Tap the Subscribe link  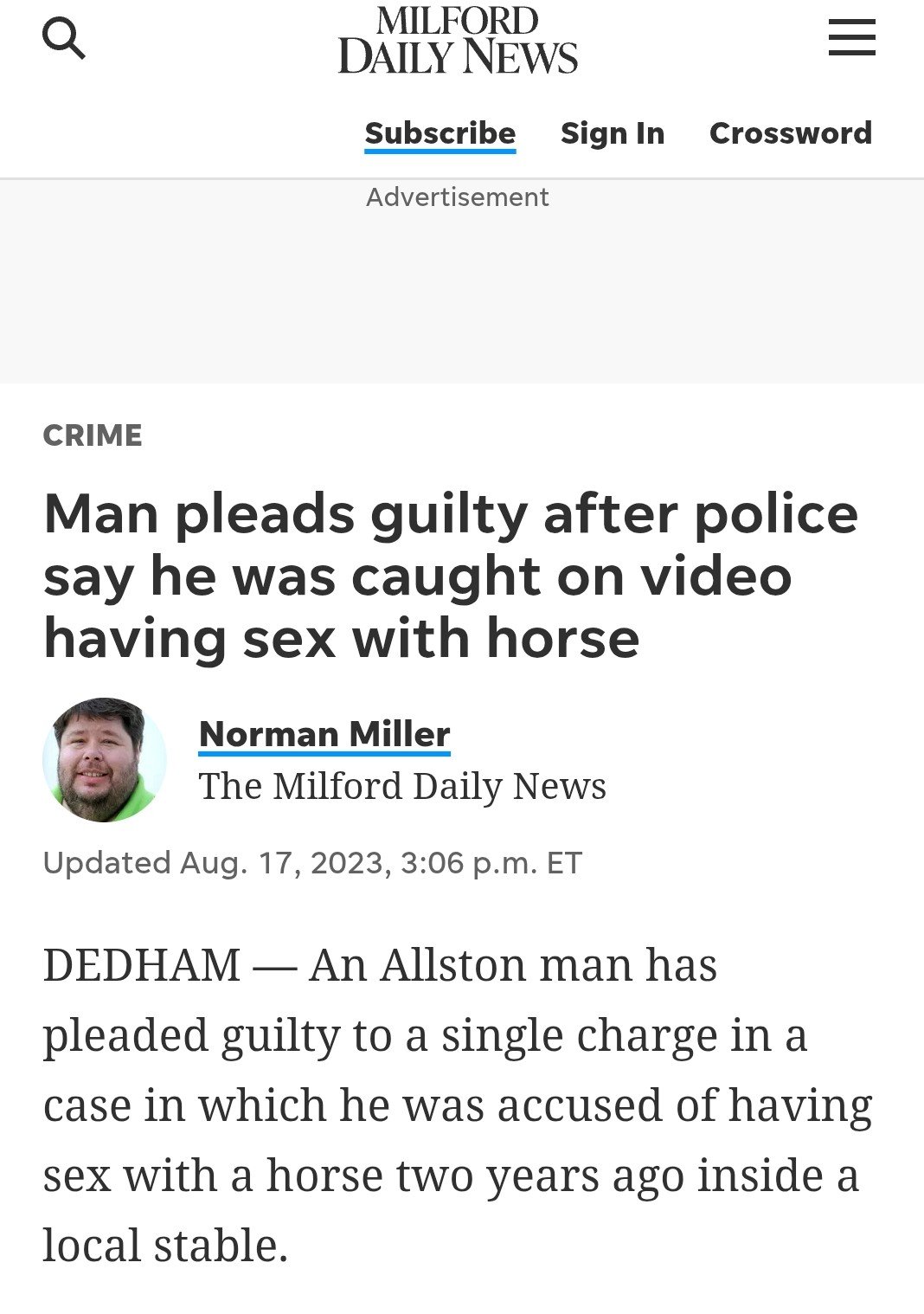[440, 133]
